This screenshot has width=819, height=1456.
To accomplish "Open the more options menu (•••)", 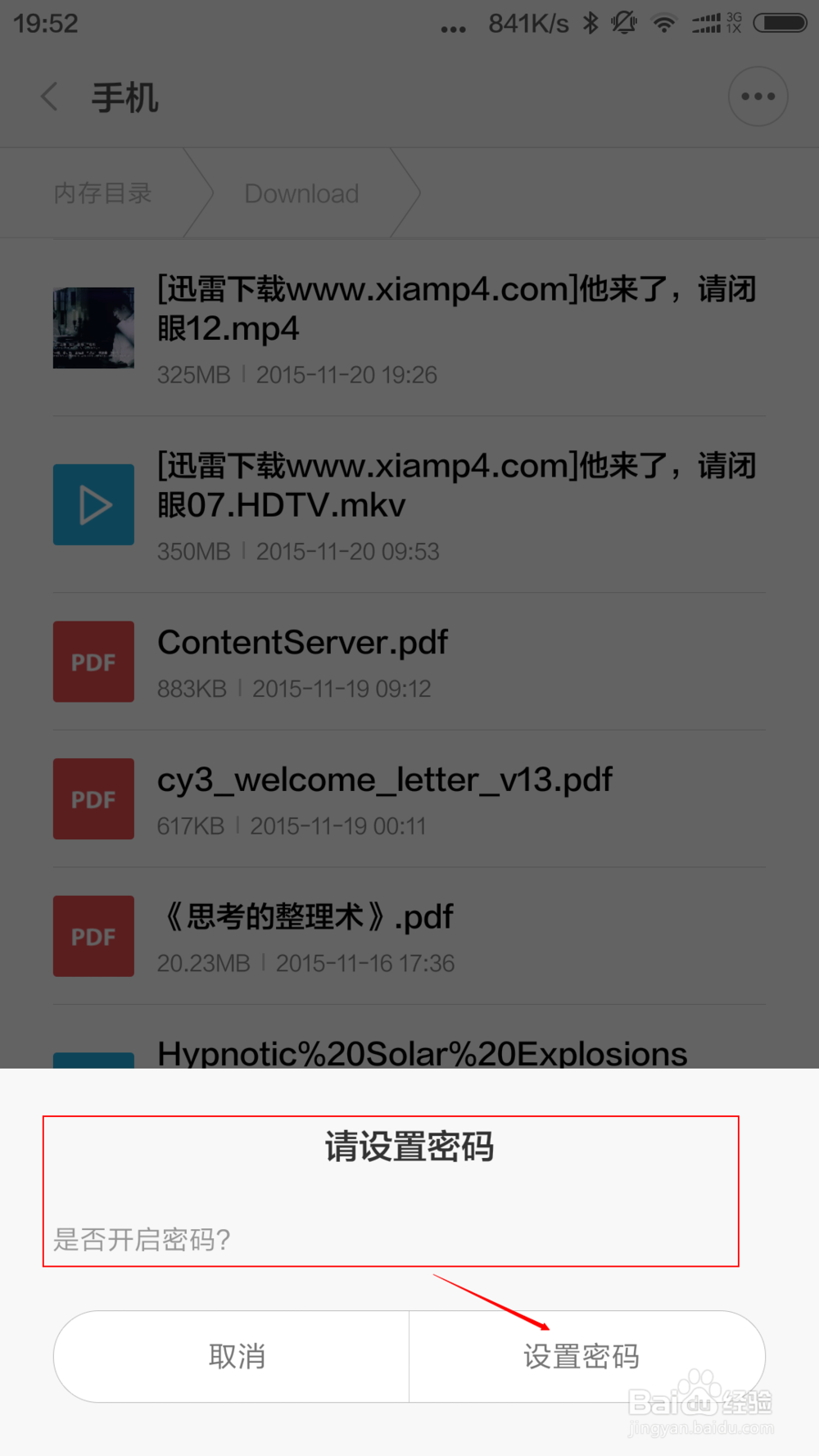I will (757, 96).
